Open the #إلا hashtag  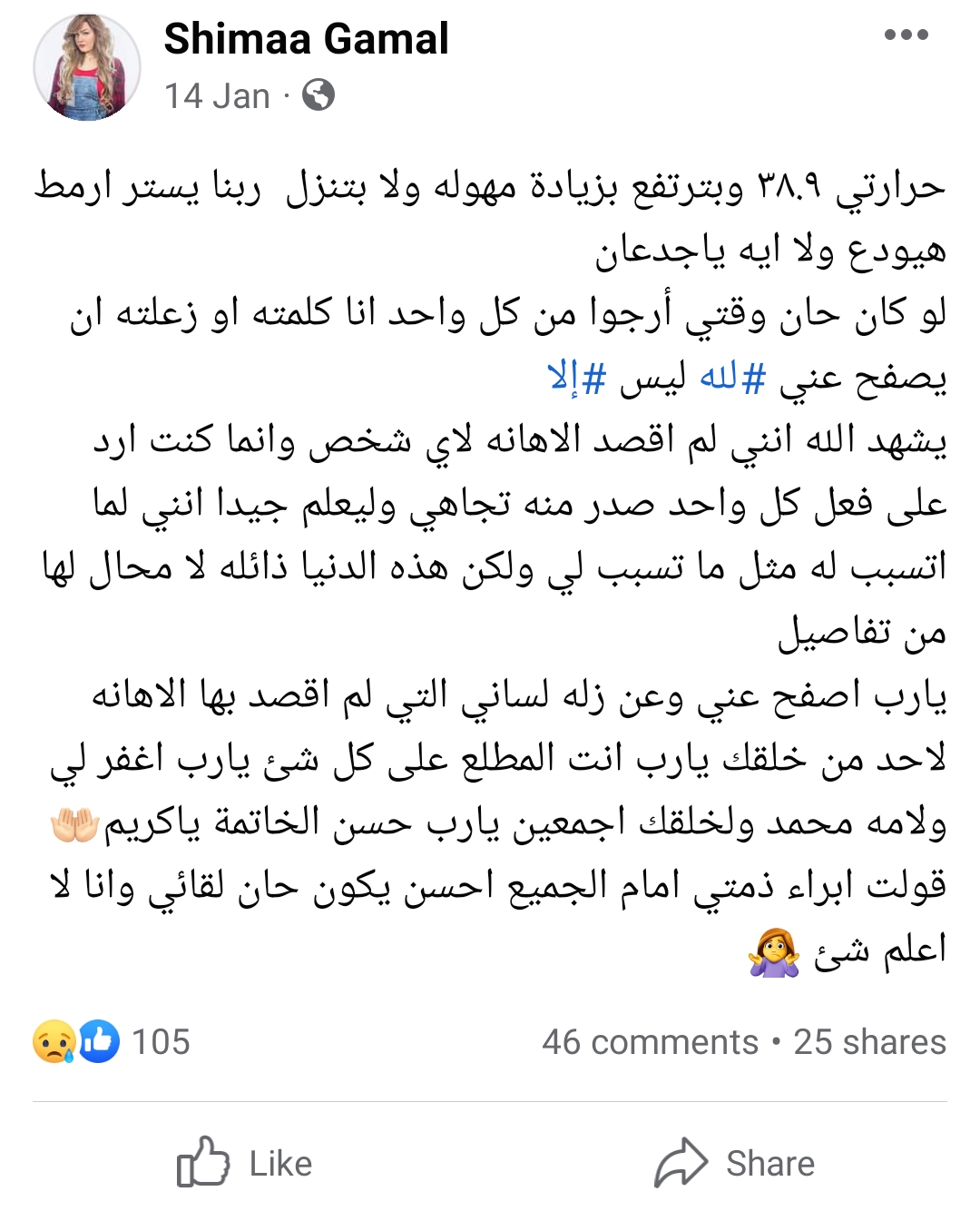point(576,378)
